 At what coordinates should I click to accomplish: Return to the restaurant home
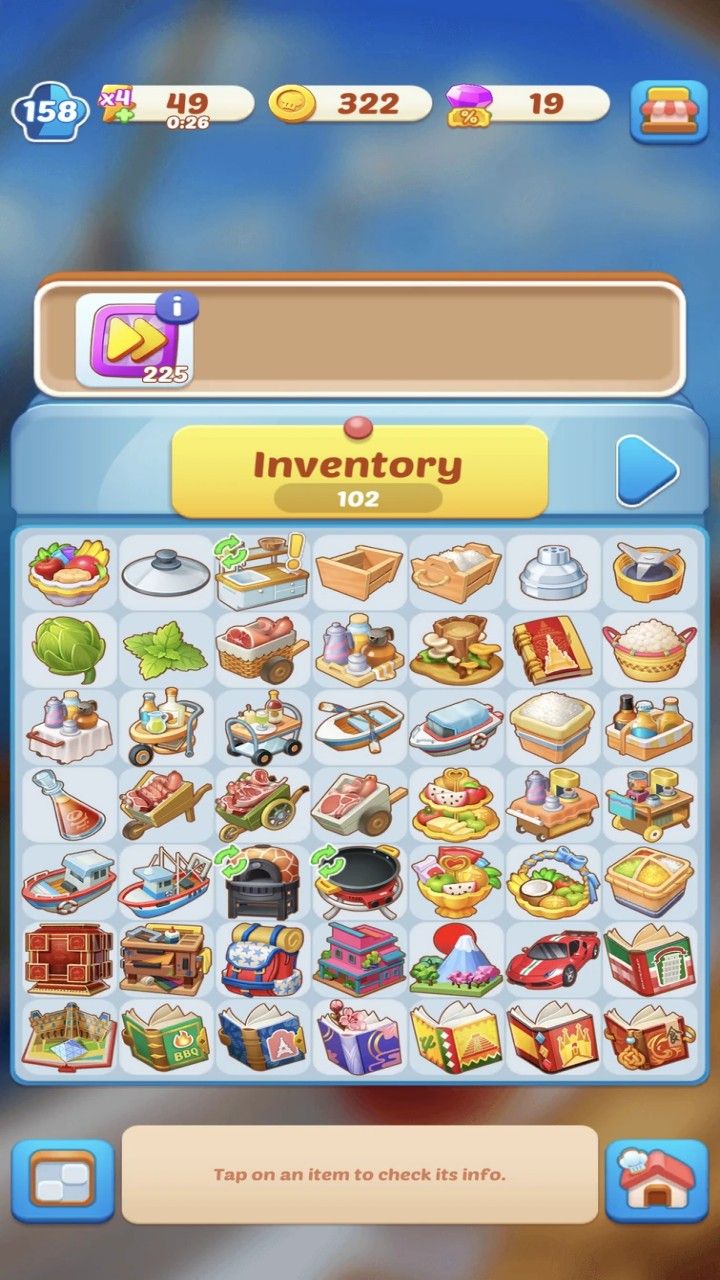tap(656, 1181)
